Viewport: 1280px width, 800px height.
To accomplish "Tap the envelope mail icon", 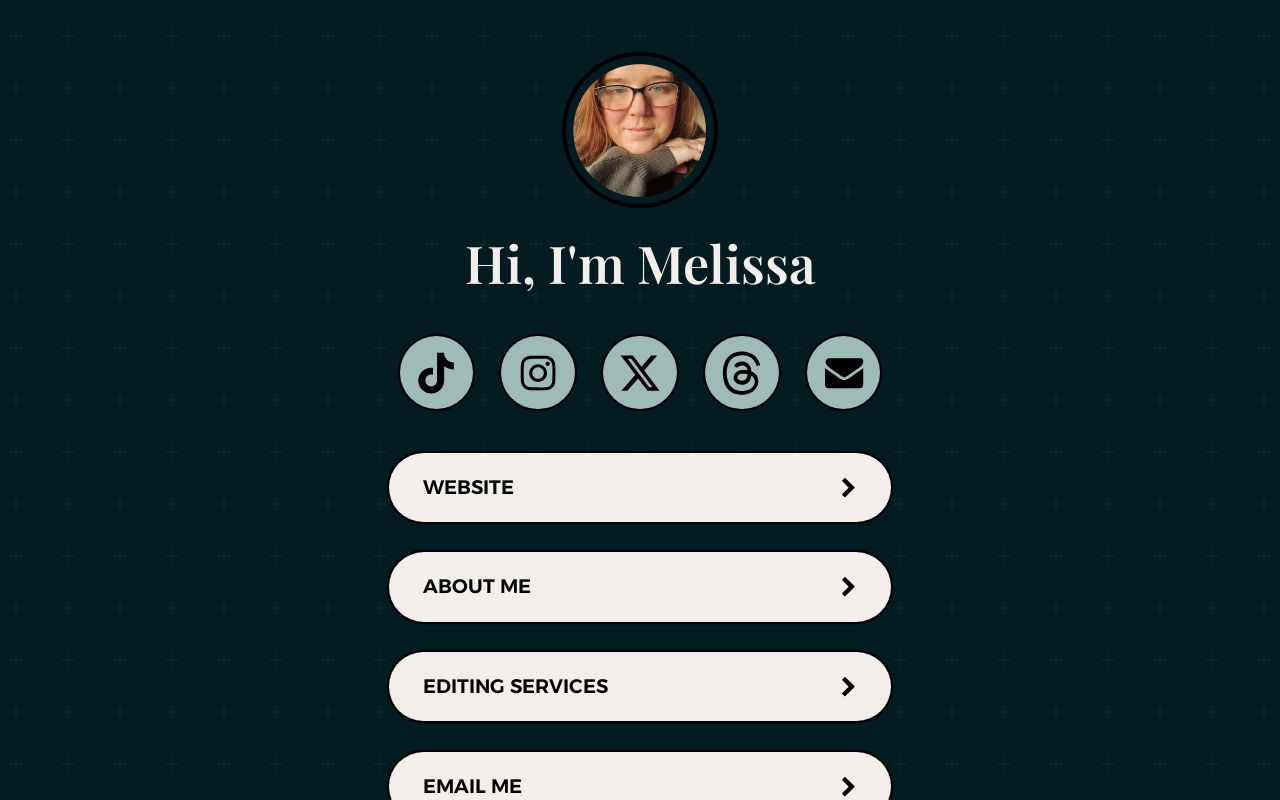I will [843, 373].
